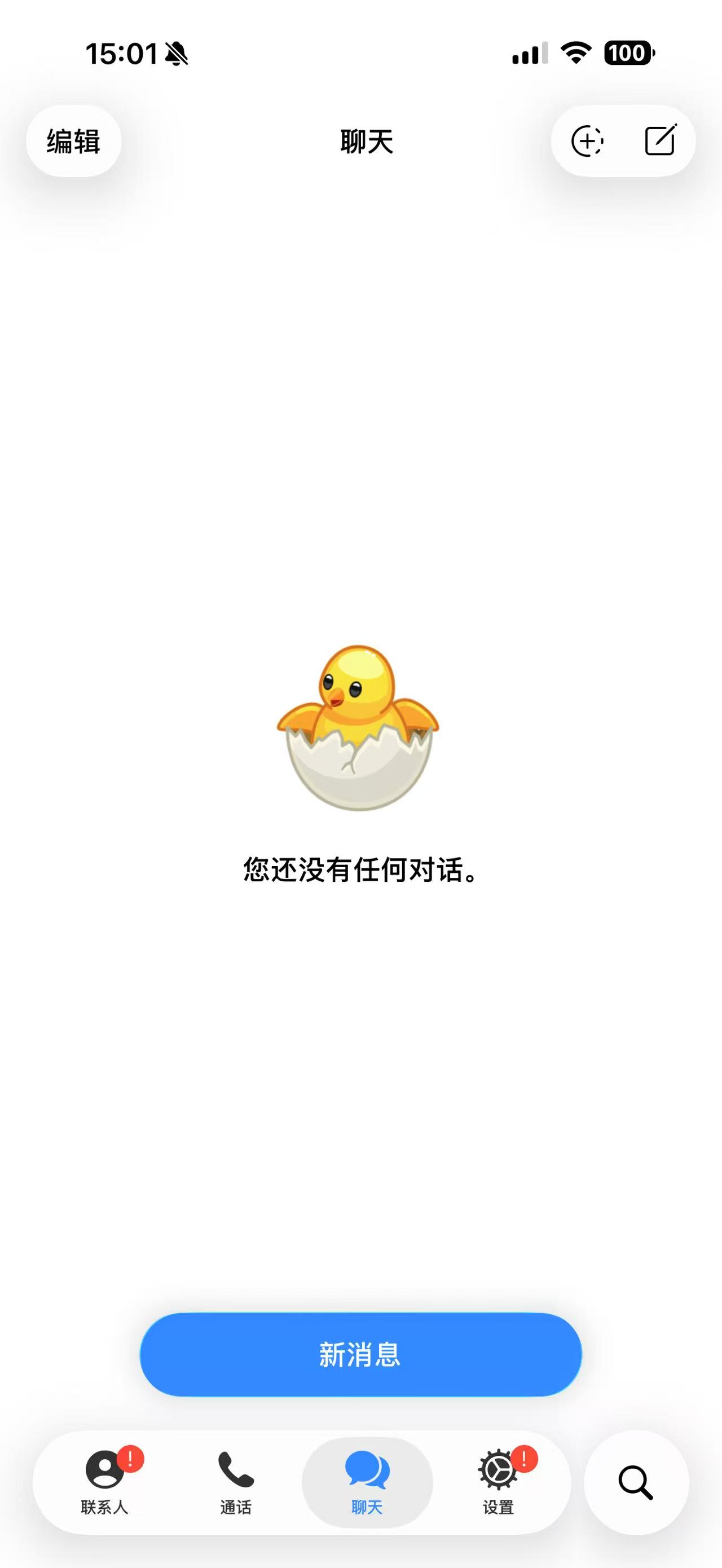This screenshot has width=722, height=1568.
Task: Add a new story with the circle-plus icon
Action: coord(587,141)
